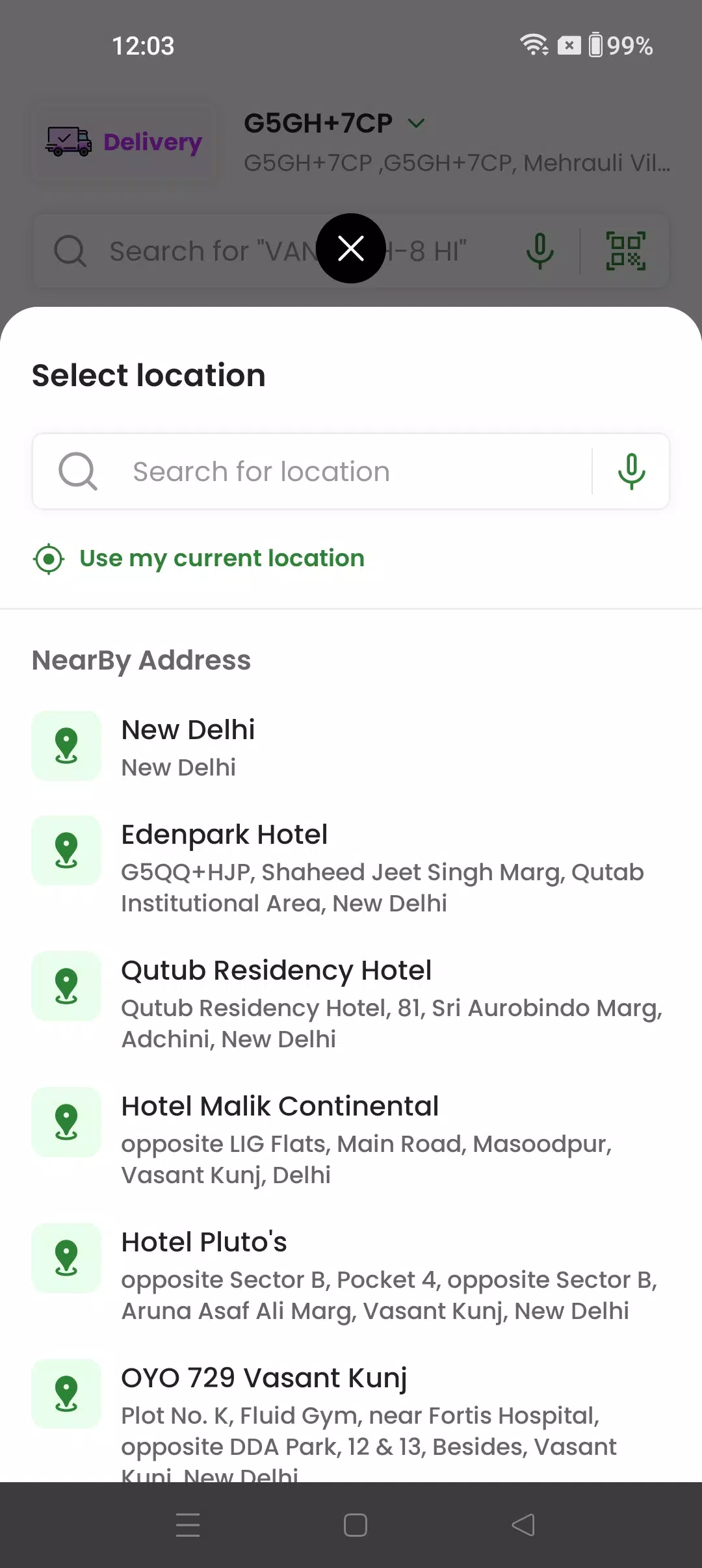Image resolution: width=702 pixels, height=1568 pixels.
Task: Close the Select location sheet
Action: coord(351,248)
